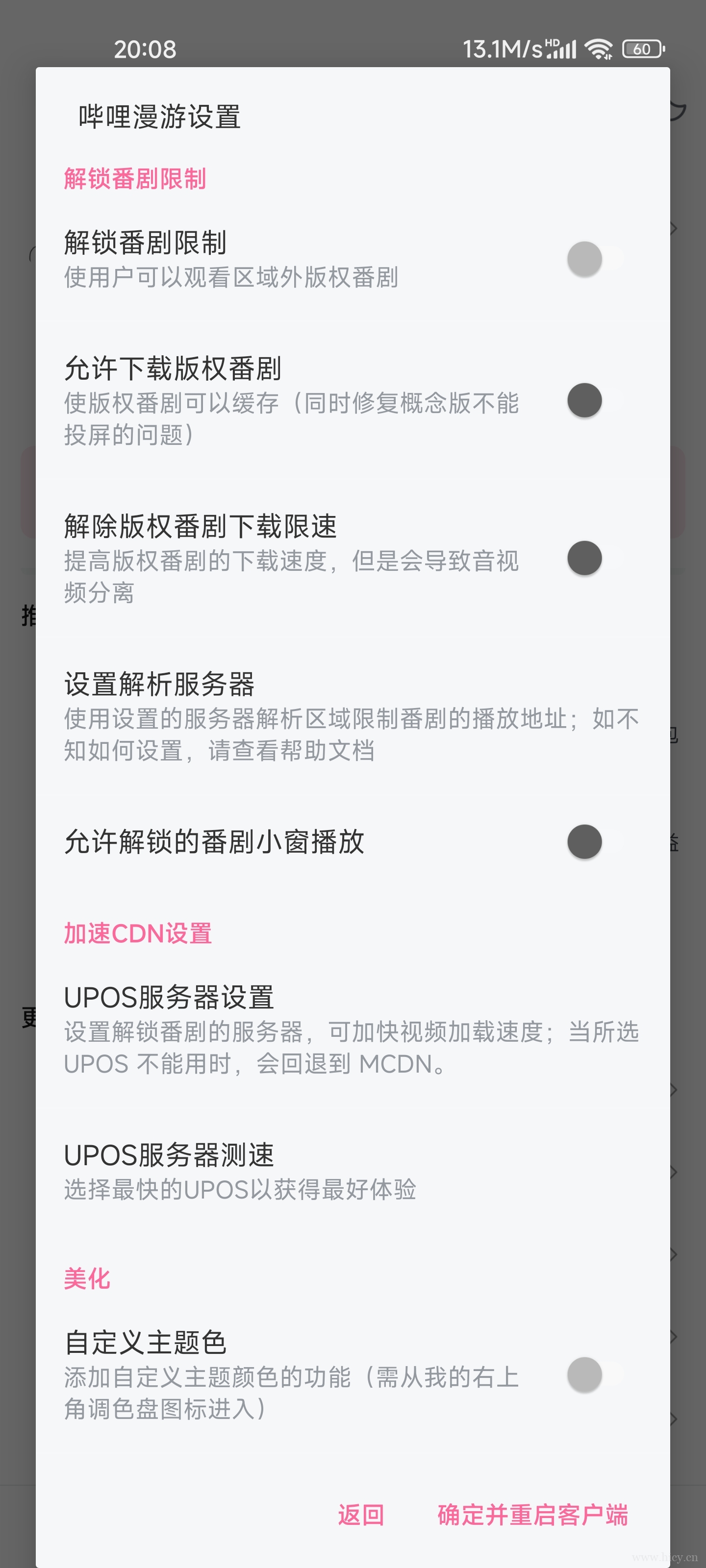Tap 确定并重启客户端 to confirm and restart
The height and width of the screenshot is (1568, 706).
[x=532, y=1515]
